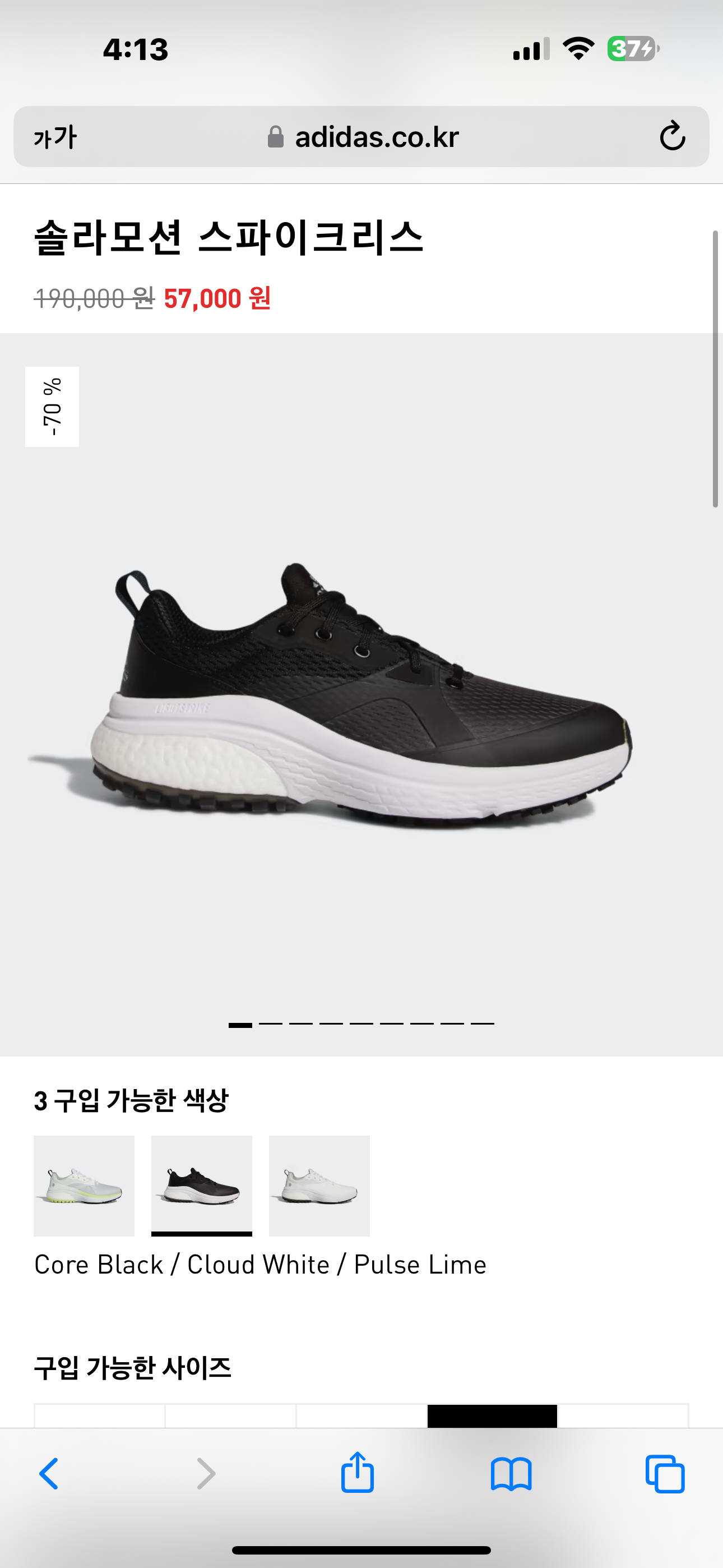Screen dimensions: 723x1568
Task: Reload the adidas page
Action: click(x=672, y=136)
